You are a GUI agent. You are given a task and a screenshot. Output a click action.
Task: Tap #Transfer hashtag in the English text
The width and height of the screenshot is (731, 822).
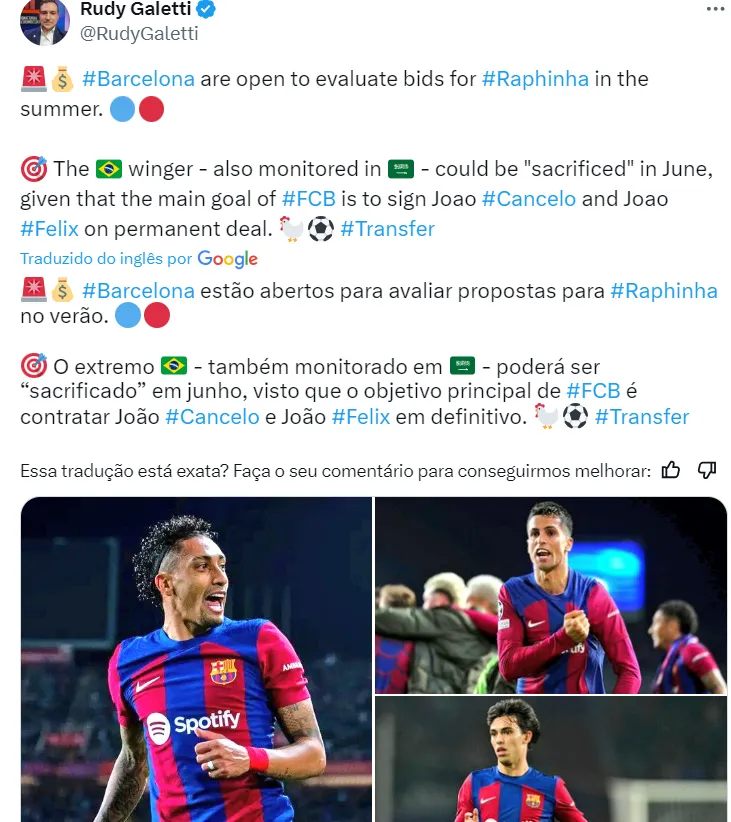click(x=387, y=229)
